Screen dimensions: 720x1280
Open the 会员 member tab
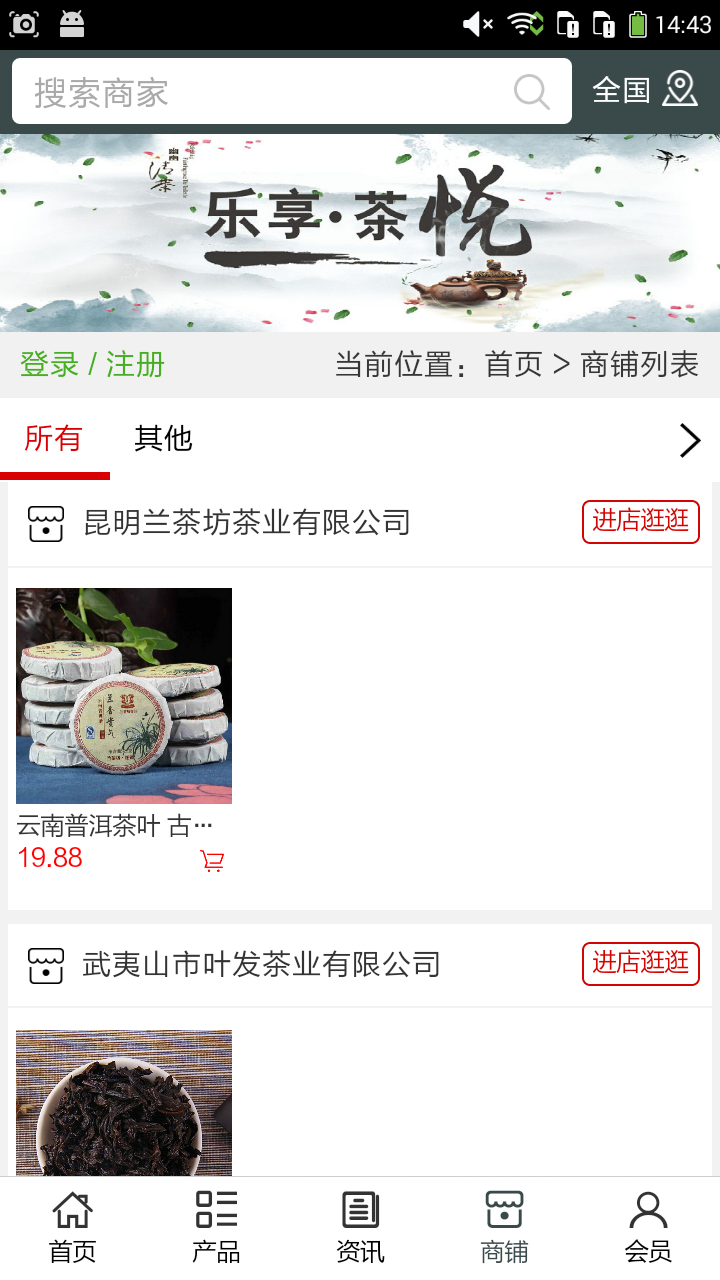point(648,1227)
